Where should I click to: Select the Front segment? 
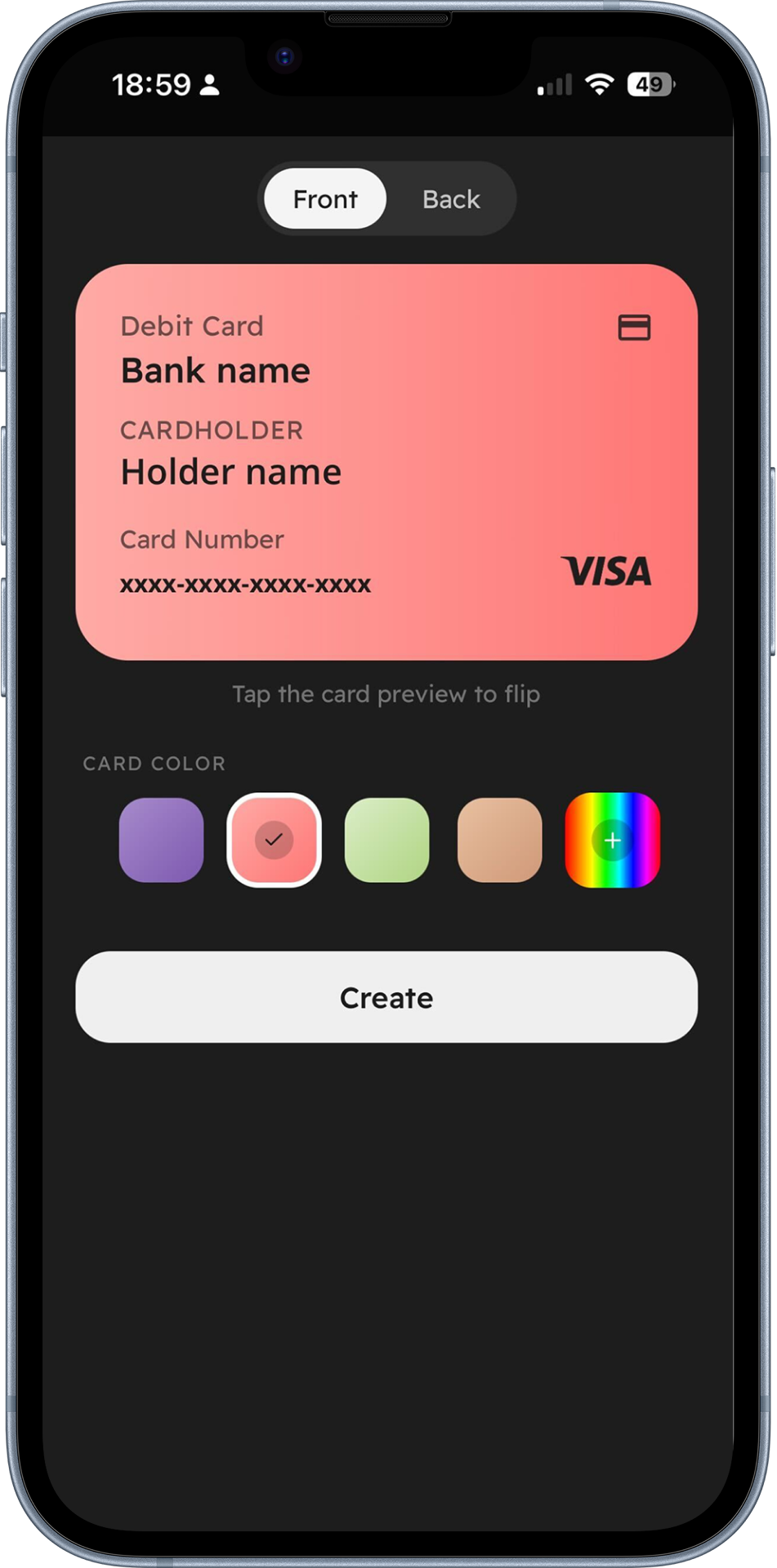tap(325, 199)
